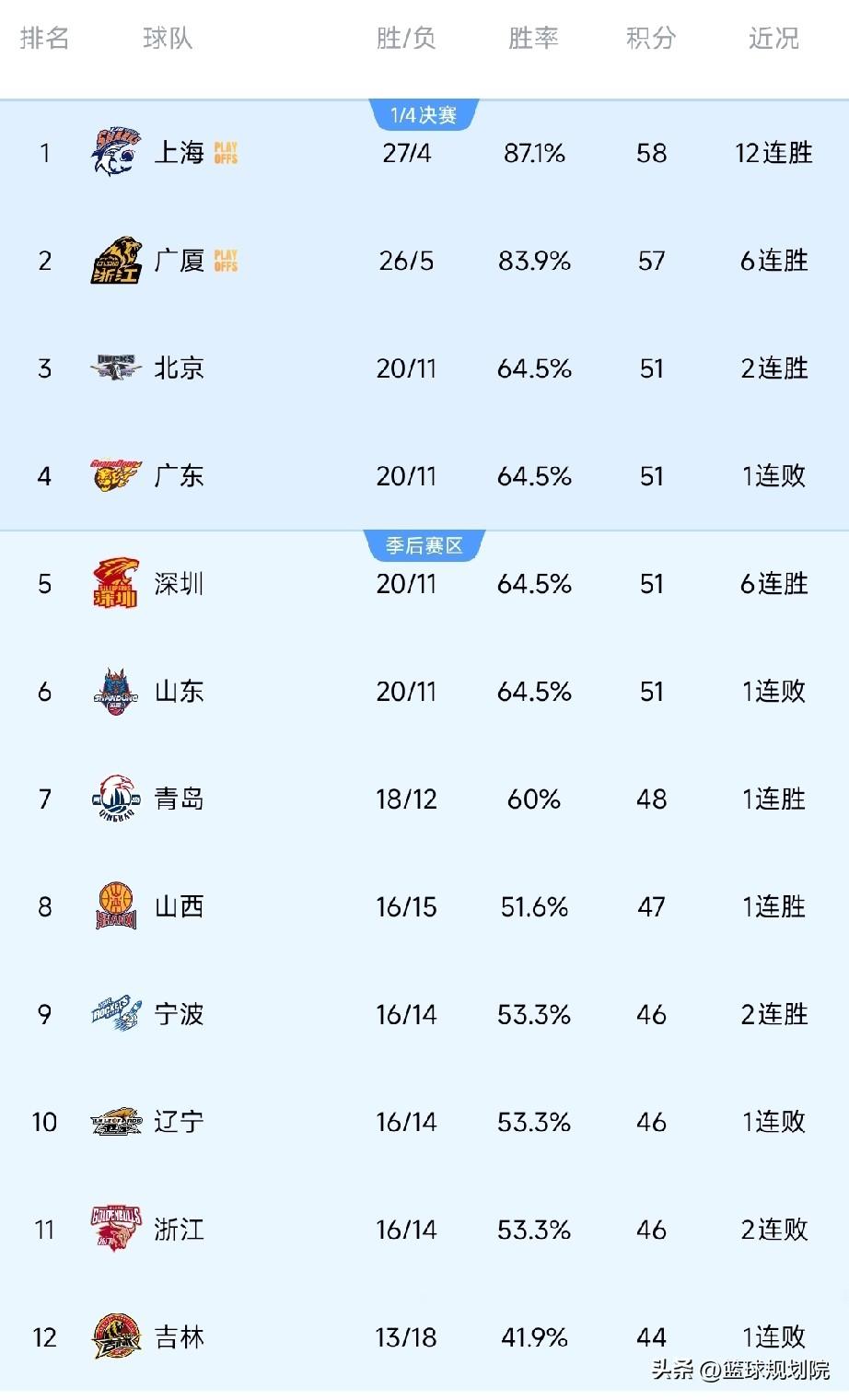Sort by the 胜率 column header
The image size is (849, 1400).
click(532, 39)
